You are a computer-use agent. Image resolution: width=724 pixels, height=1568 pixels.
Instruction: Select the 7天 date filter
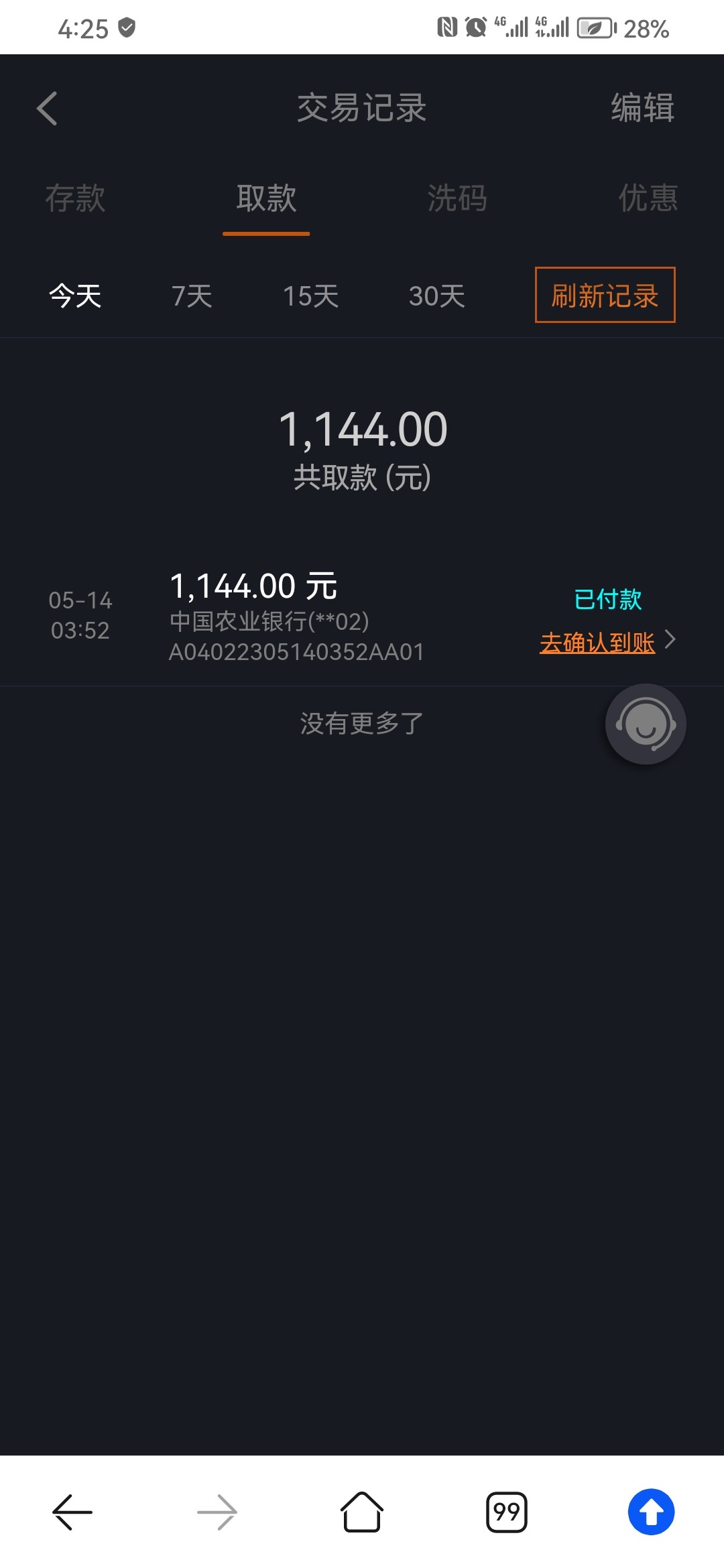[191, 296]
